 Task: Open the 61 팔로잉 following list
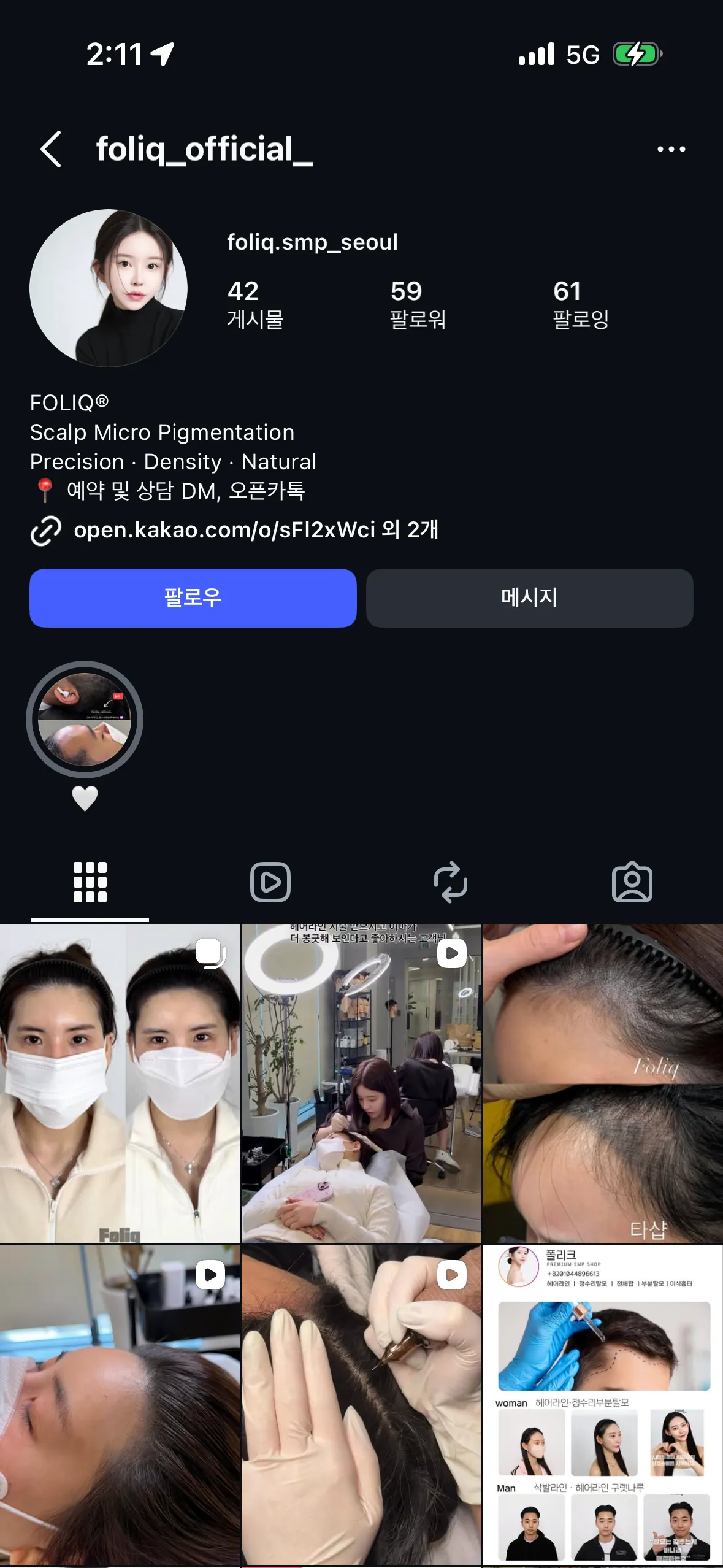pyautogui.click(x=580, y=304)
